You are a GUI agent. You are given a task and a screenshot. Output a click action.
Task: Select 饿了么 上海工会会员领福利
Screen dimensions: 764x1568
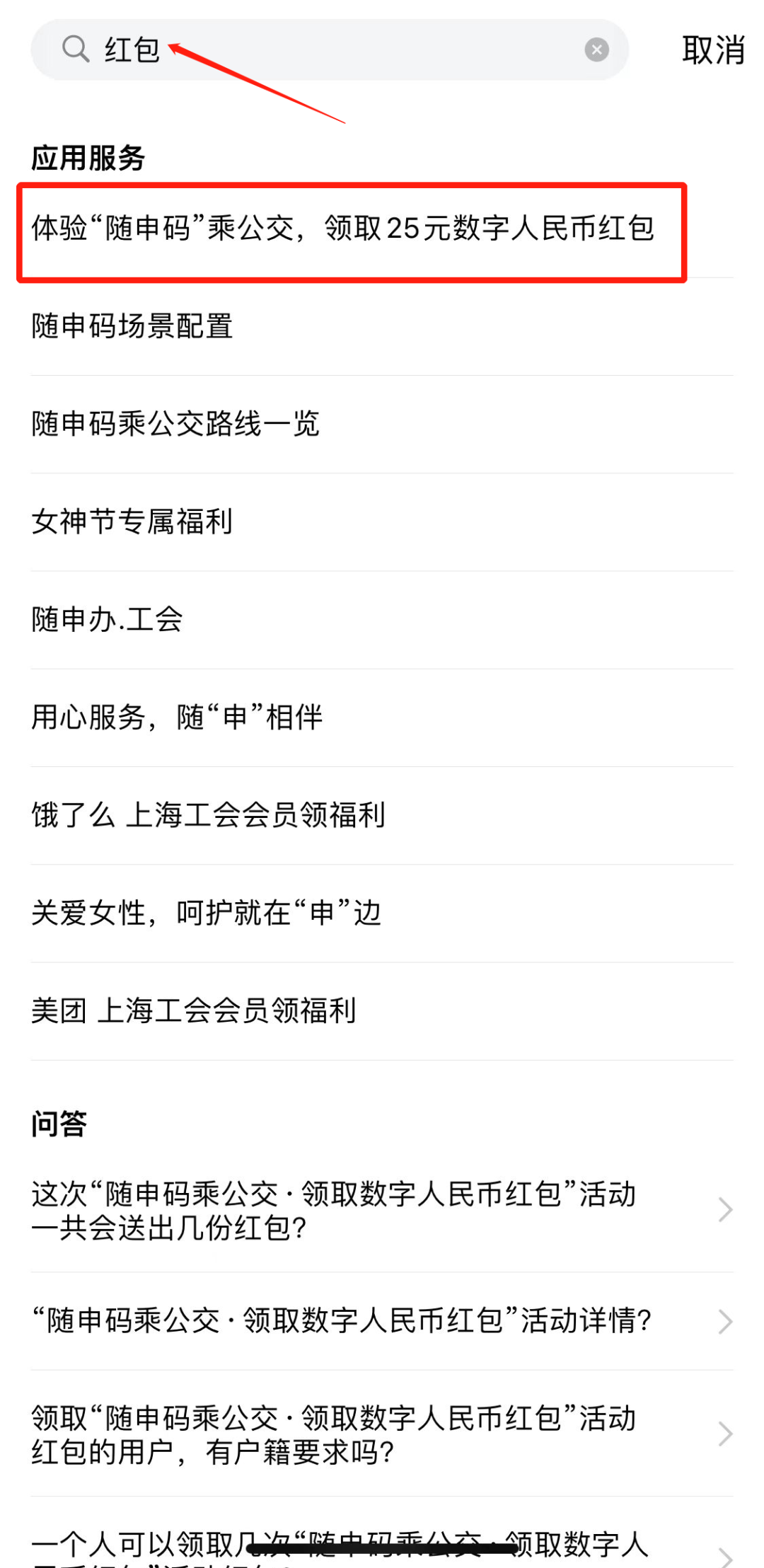click(x=382, y=815)
